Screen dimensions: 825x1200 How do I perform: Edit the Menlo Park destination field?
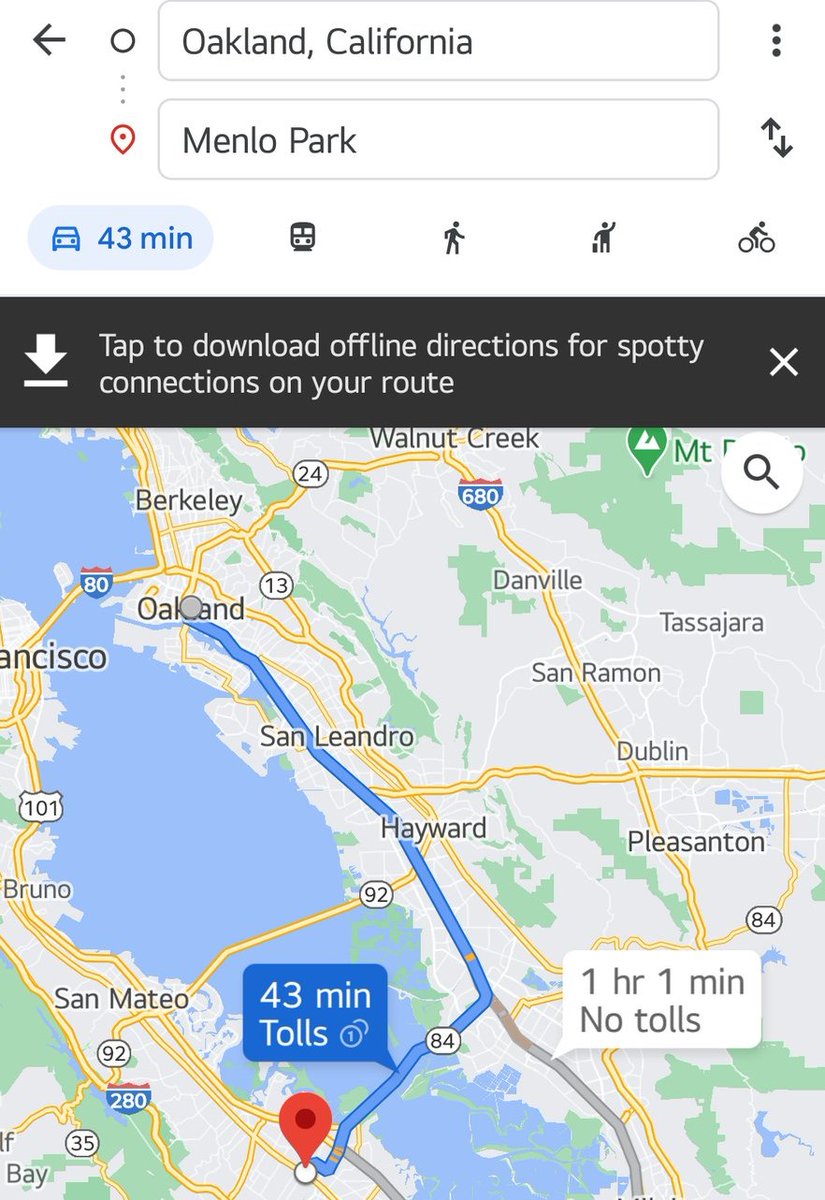(x=437, y=140)
